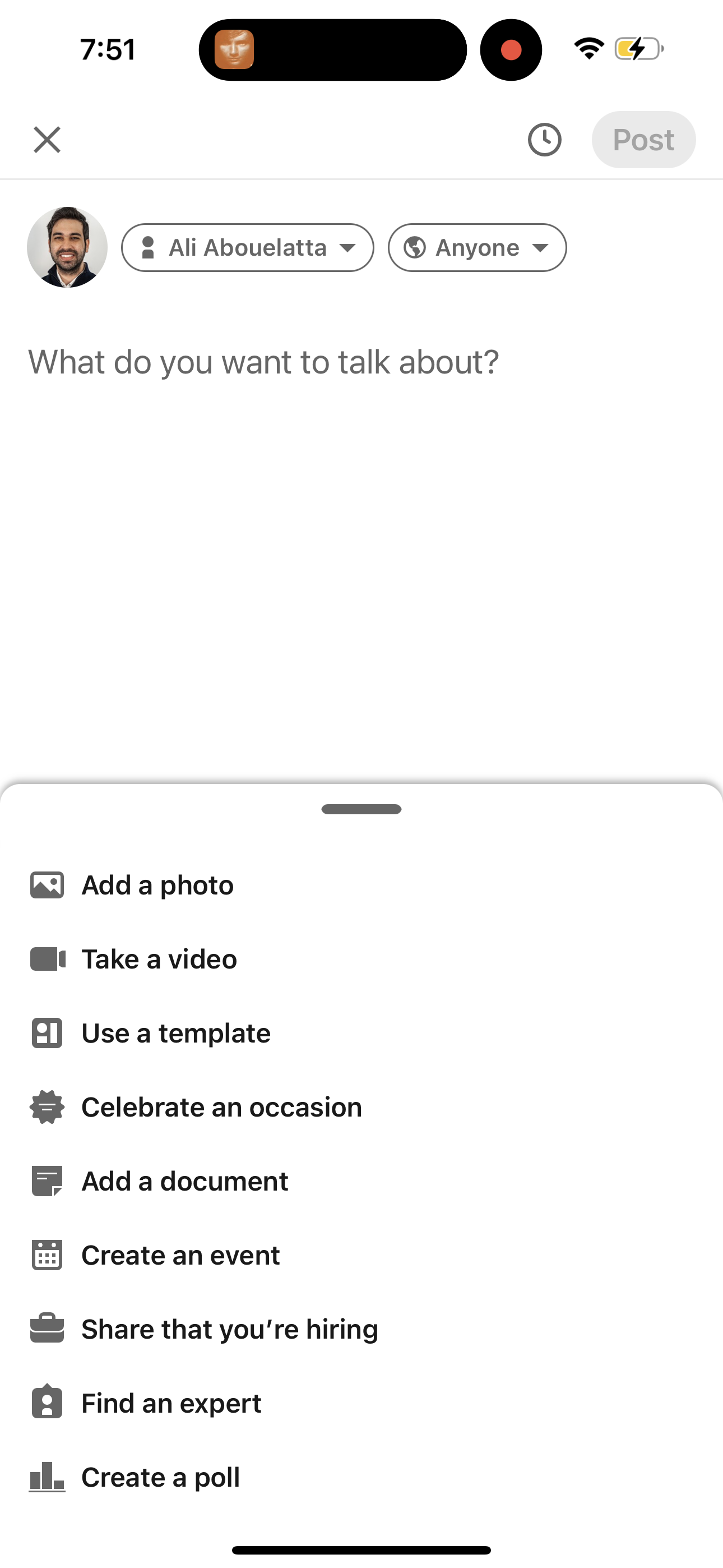The image size is (723, 1568).
Task: Select the Add a document icon
Action: click(x=47, y=1181)
